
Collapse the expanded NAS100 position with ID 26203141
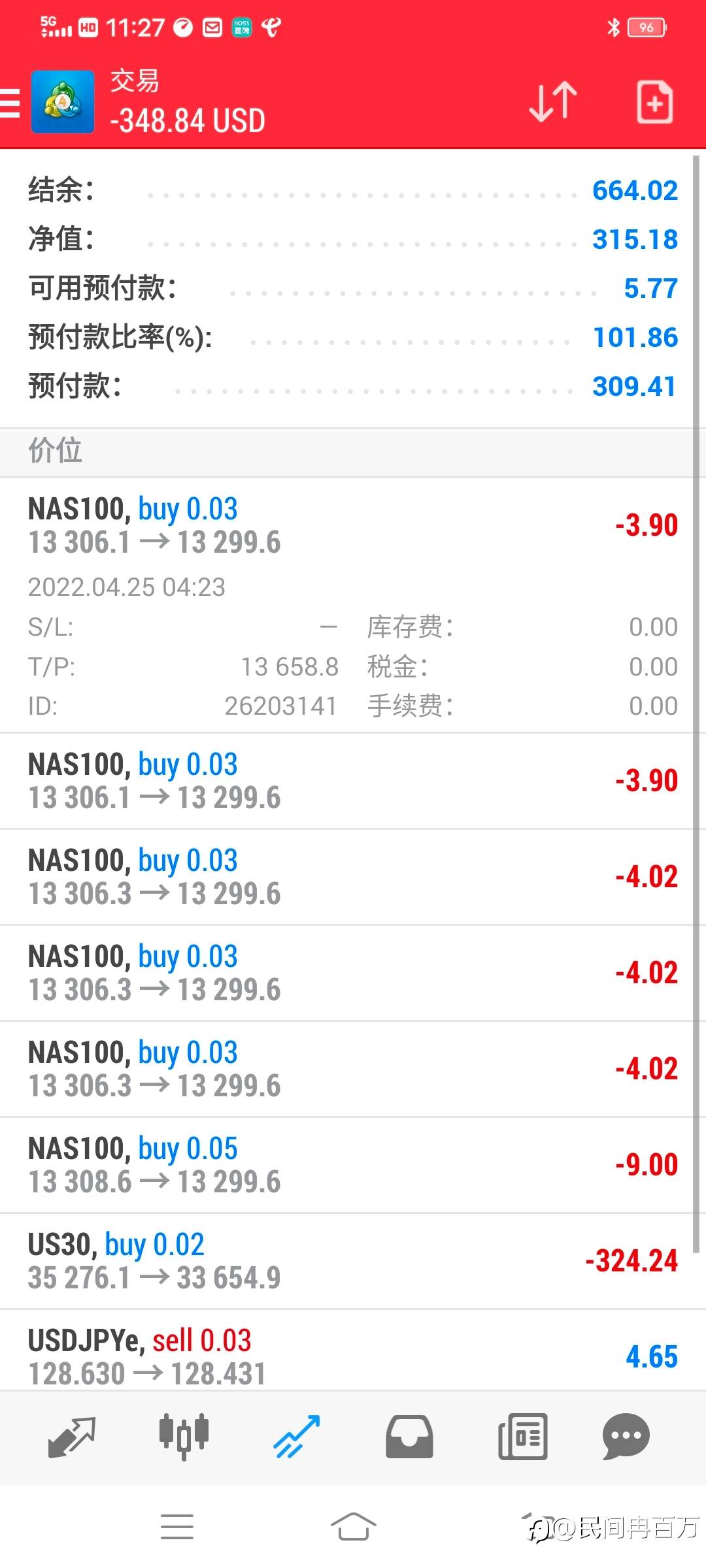coord(346,605)
